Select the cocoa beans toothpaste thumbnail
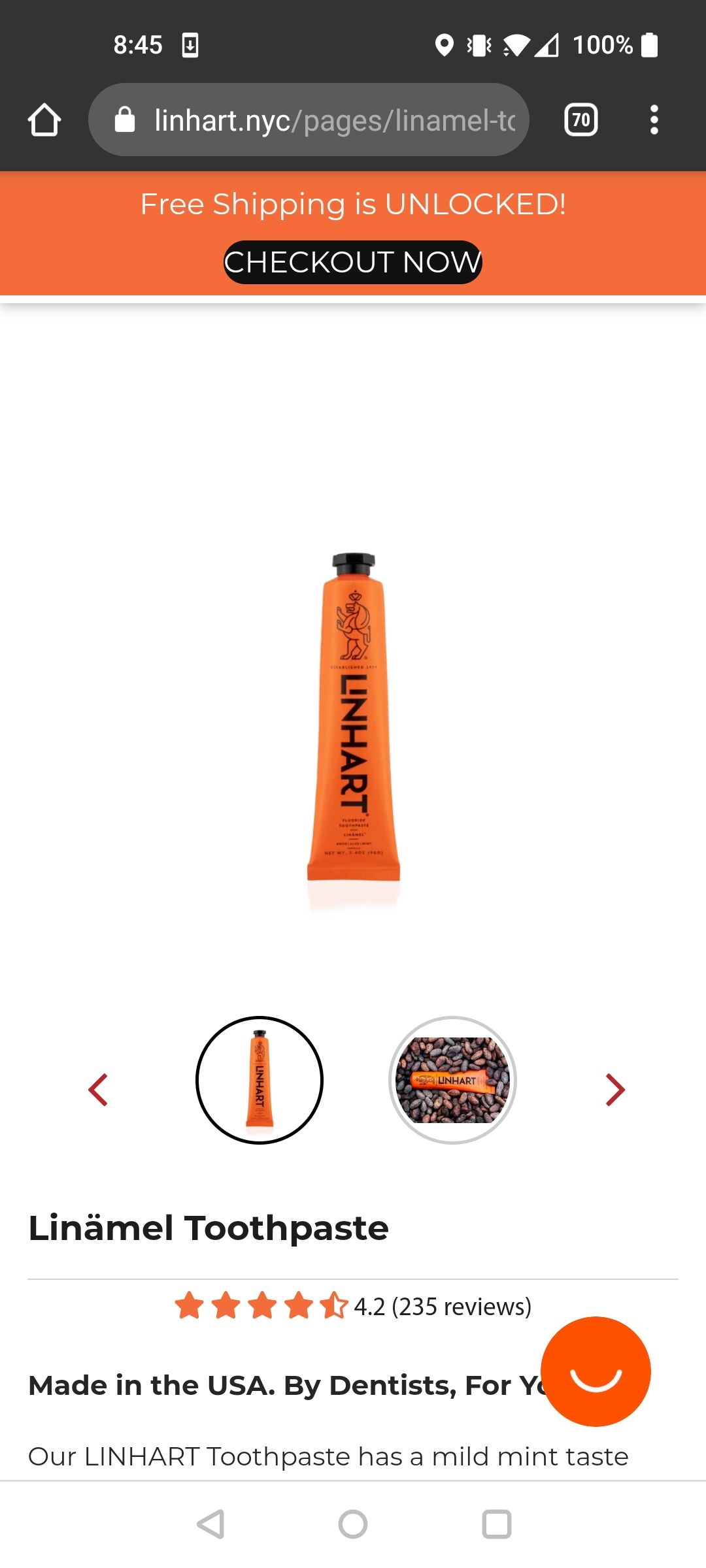The width and height of the screenshot is (706, 1568). [x=452, y=1080]
